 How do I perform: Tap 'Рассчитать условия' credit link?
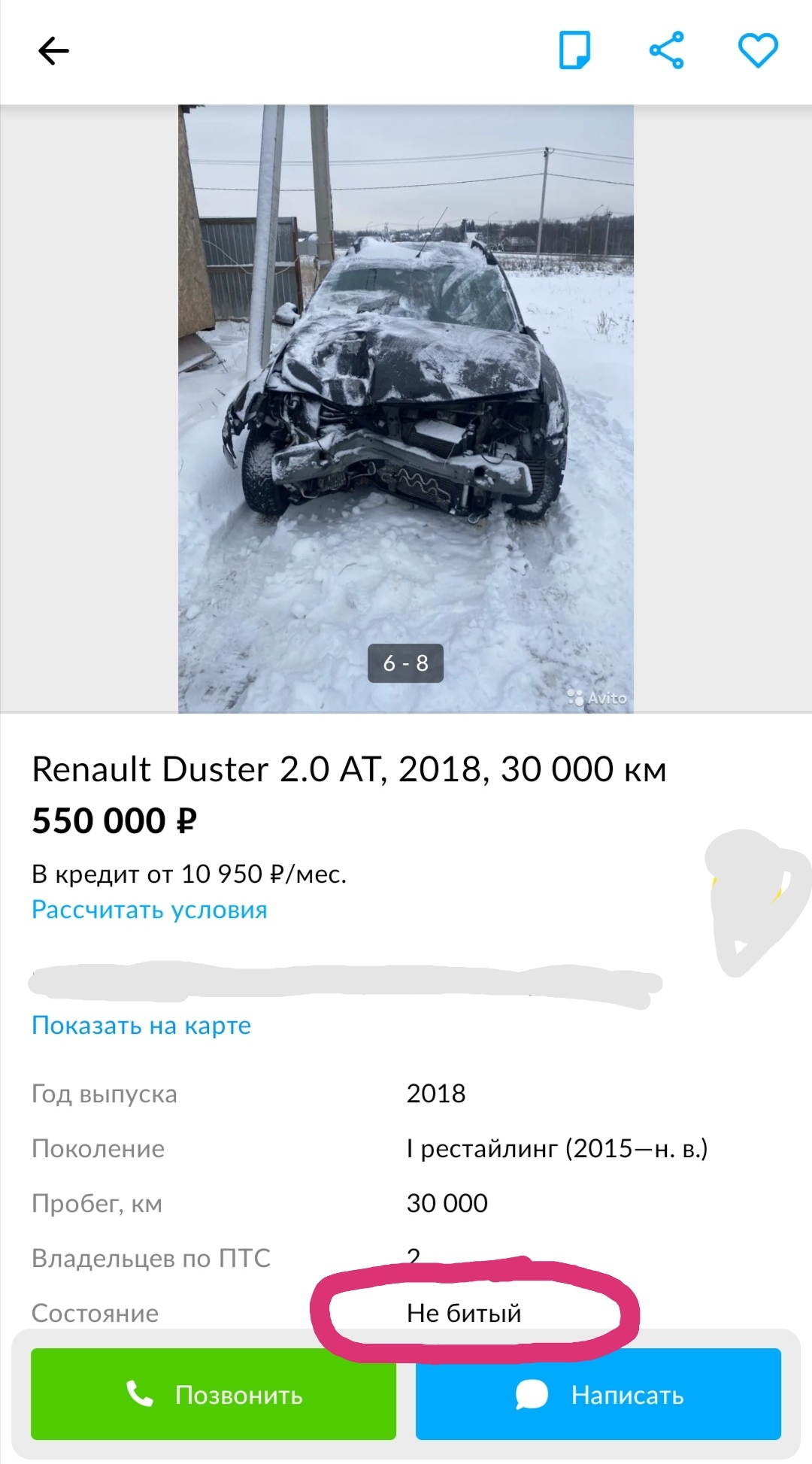click(x=150, y=910)
